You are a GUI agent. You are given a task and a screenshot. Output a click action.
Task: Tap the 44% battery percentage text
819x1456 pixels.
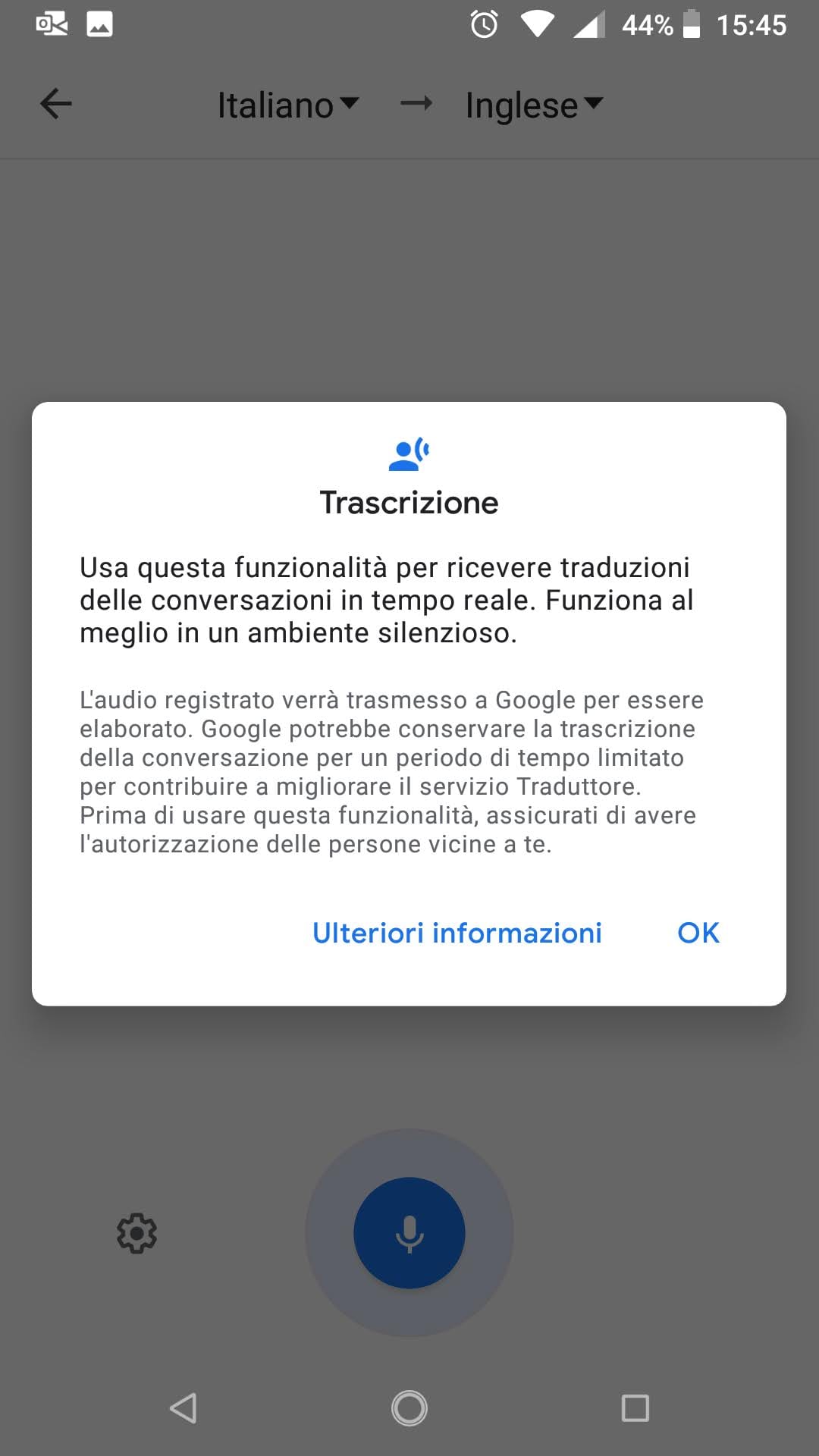click(648, 24)
